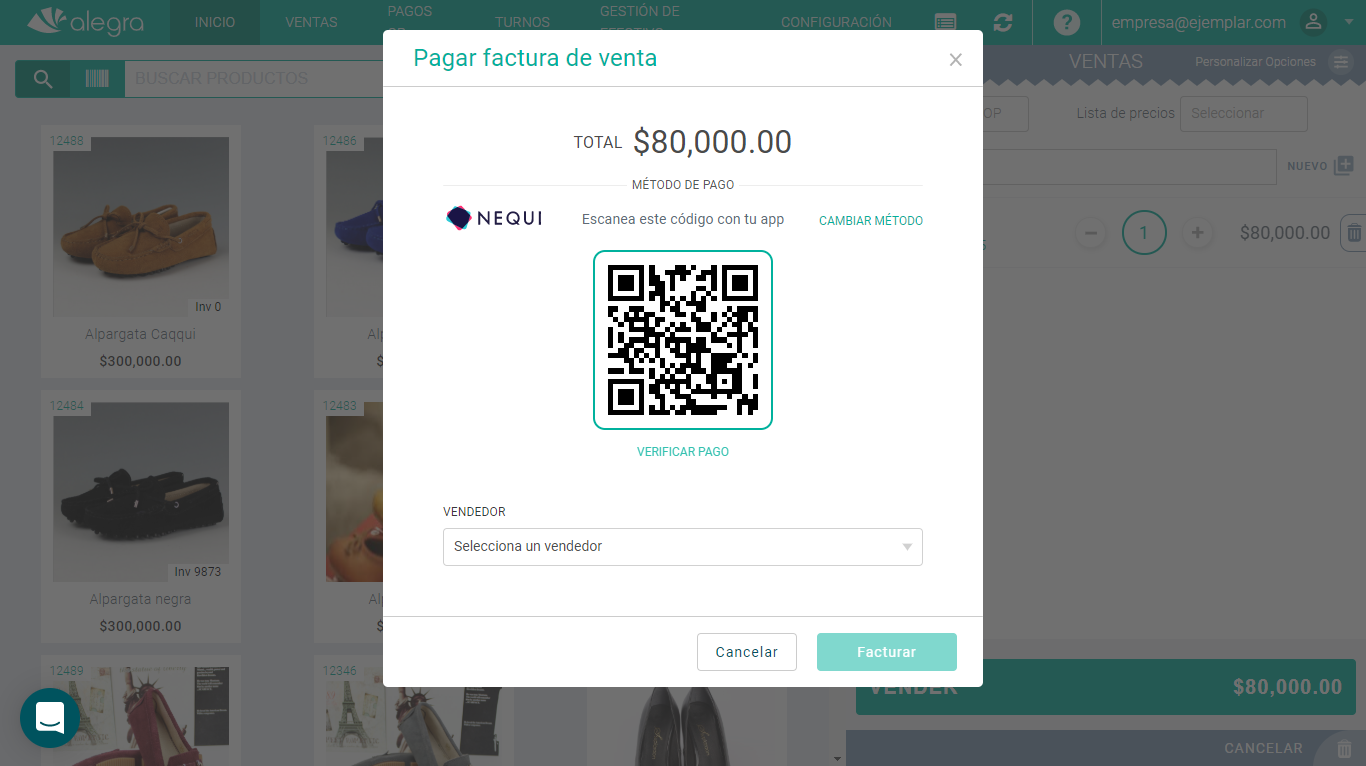The height and width of the screenshot is (766, 1366).
Task: Open the chat support bubble
Action: 50,717
